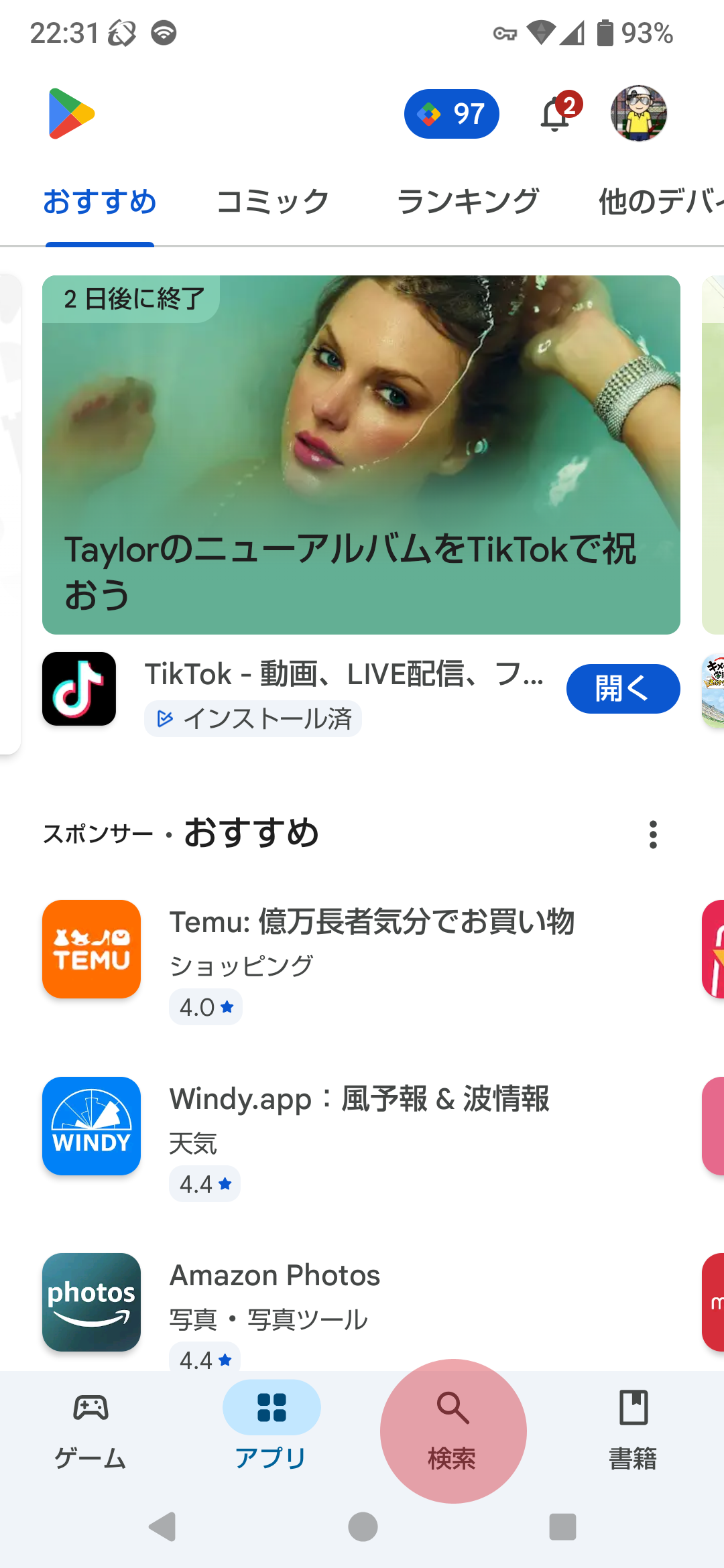The width and height of the screenshot is (724, 1568).
Task: Switch to the コミック tab
Action: pyautogui.click(x=273, y=202)
